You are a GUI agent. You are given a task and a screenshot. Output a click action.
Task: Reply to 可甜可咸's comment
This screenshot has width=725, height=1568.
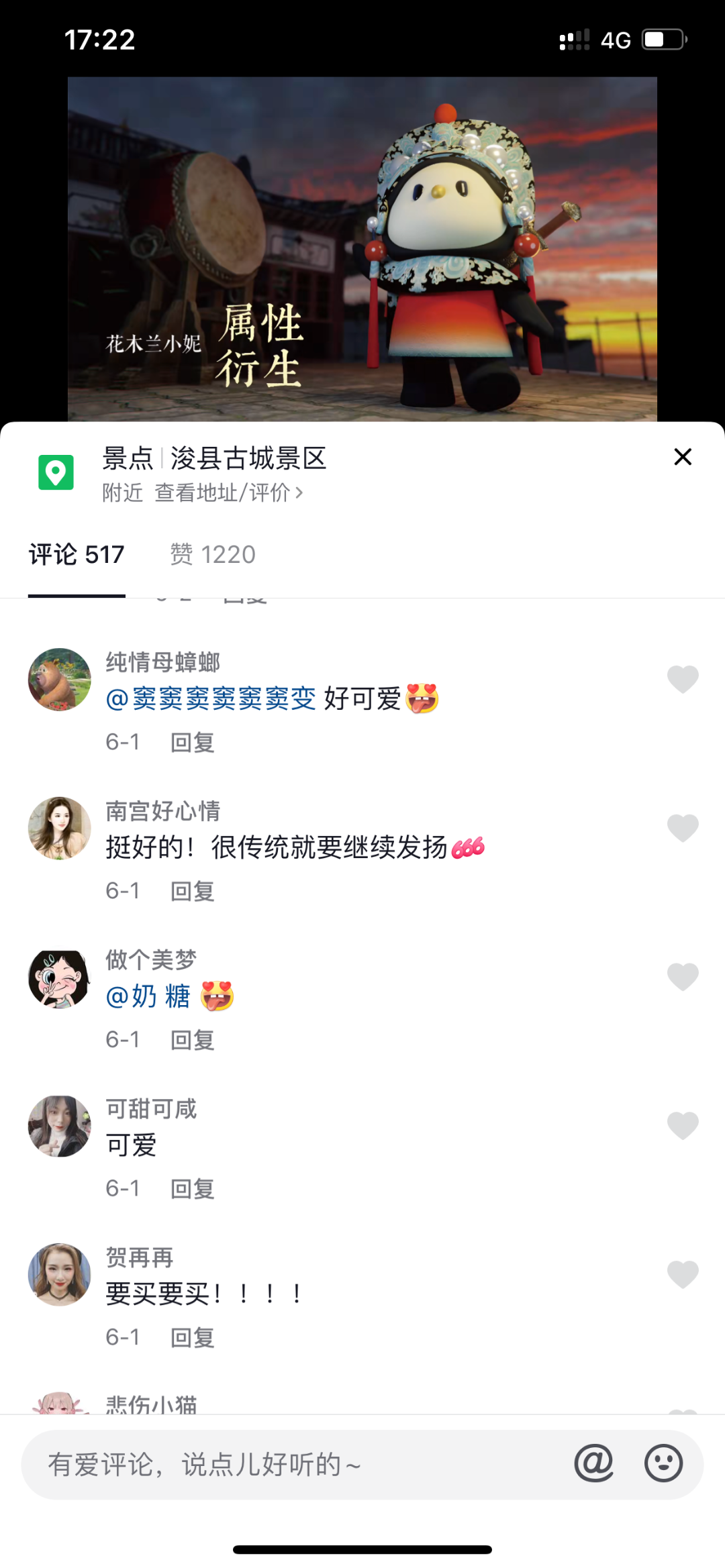[192, 1190]
